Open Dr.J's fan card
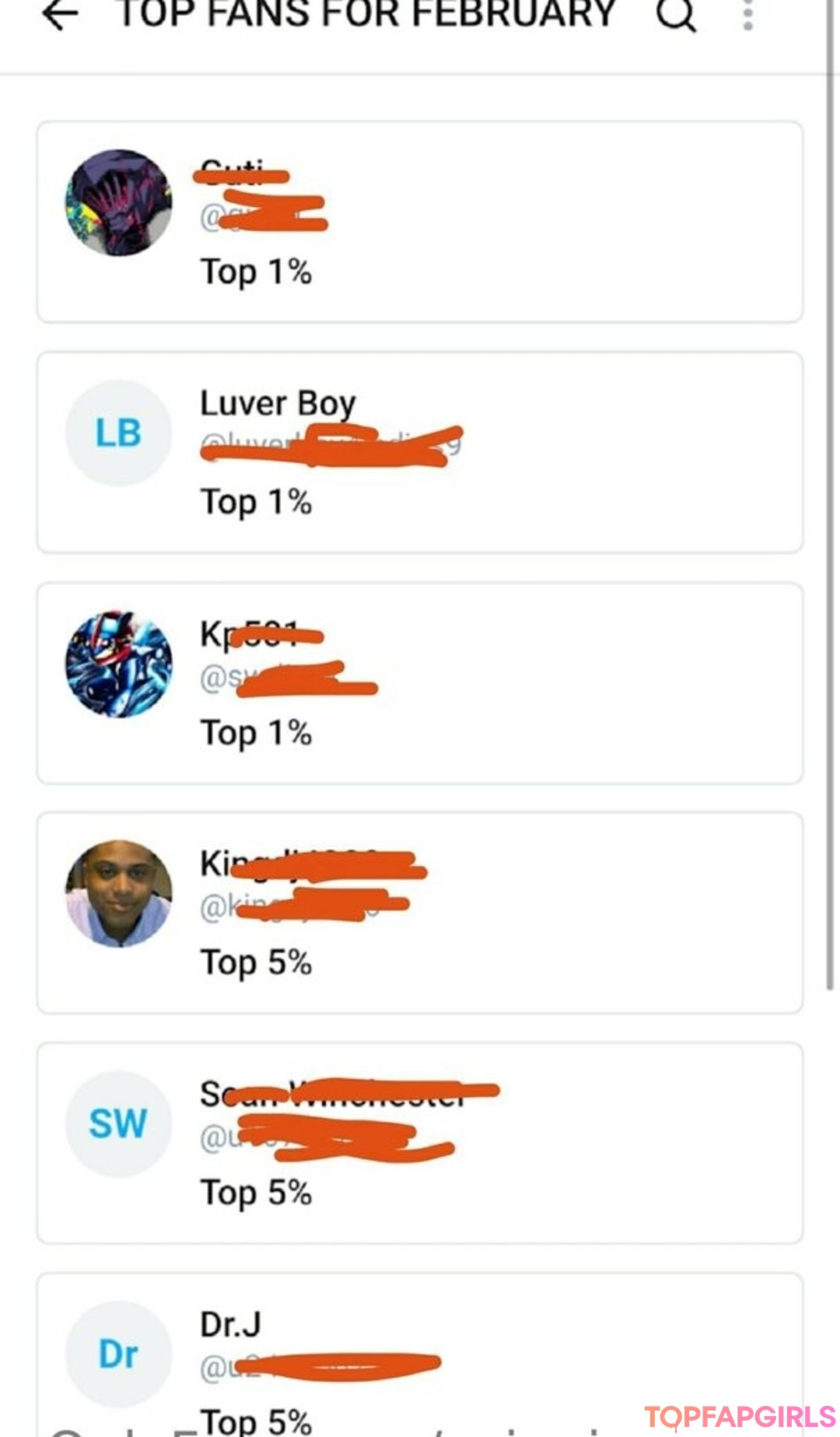 point(420,1358)
